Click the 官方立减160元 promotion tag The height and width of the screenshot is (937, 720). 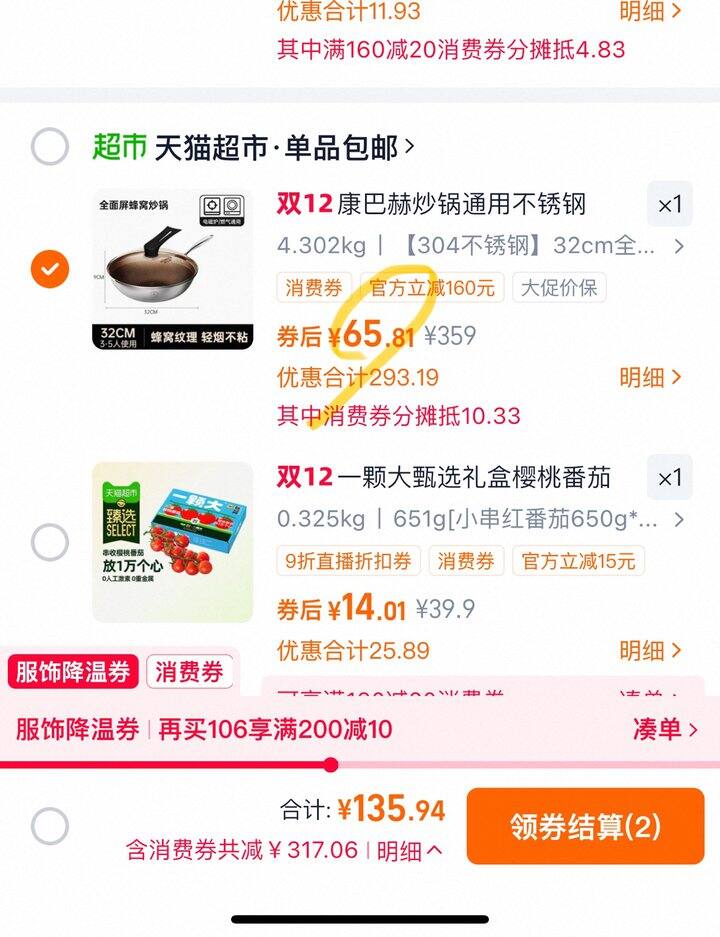point(432,288)
